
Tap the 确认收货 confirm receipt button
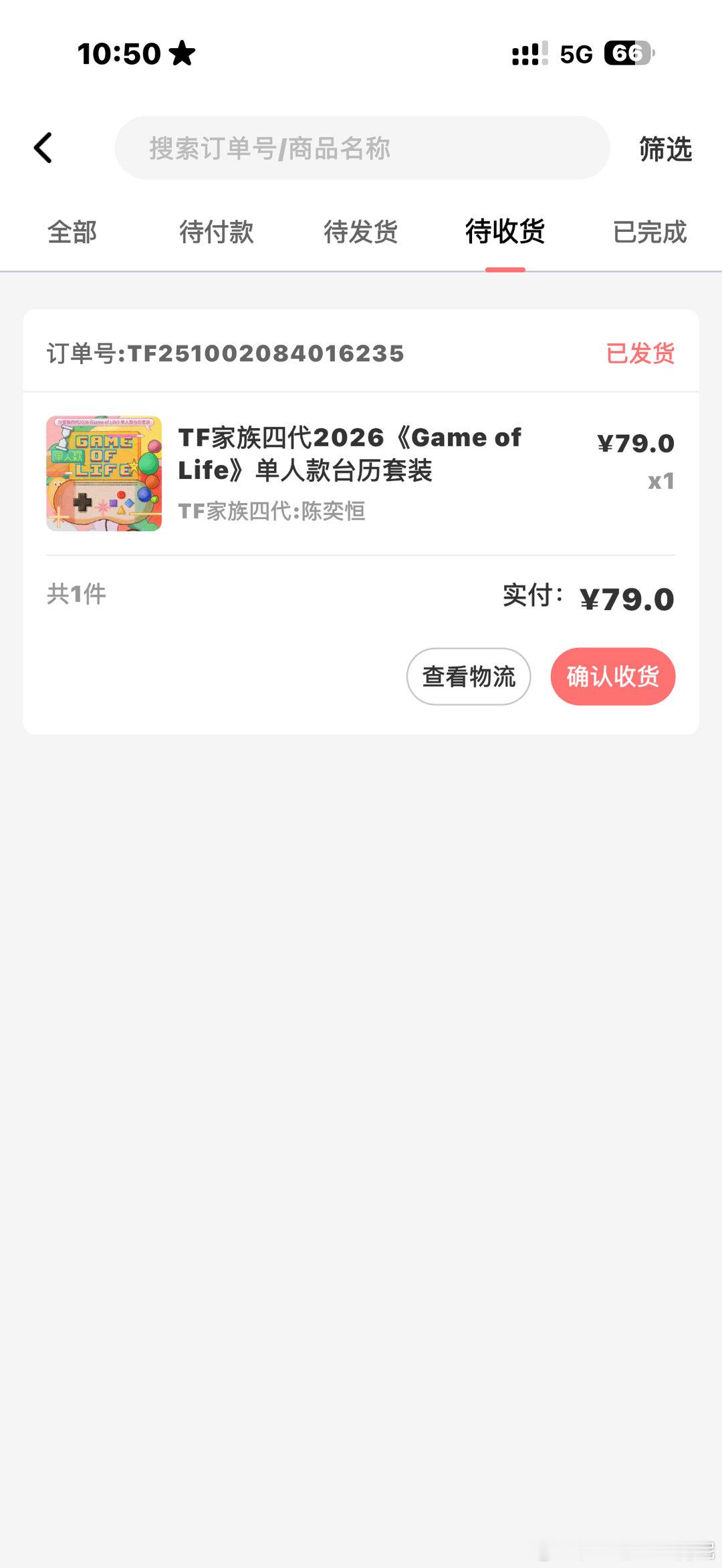pos(612,676)
